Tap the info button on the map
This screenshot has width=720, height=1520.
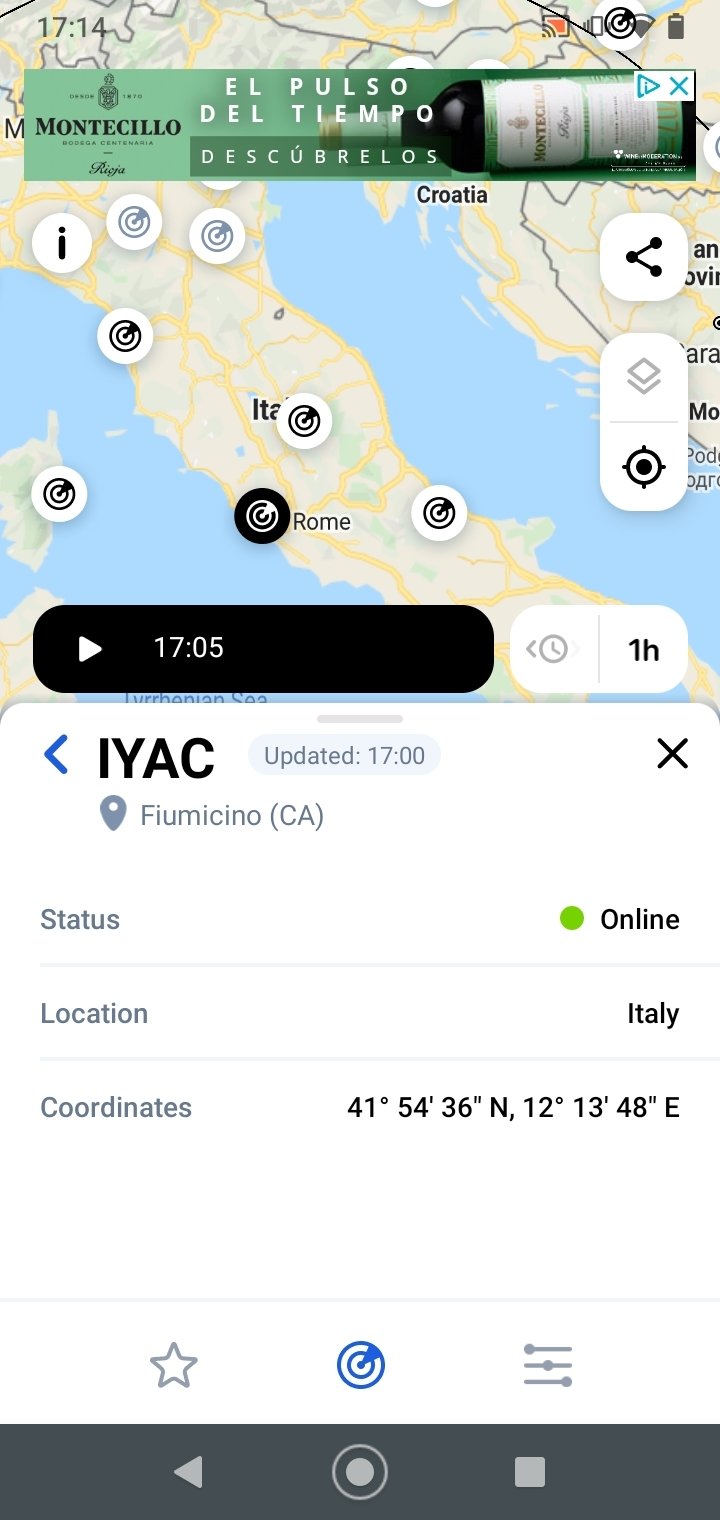coord(62,243)
